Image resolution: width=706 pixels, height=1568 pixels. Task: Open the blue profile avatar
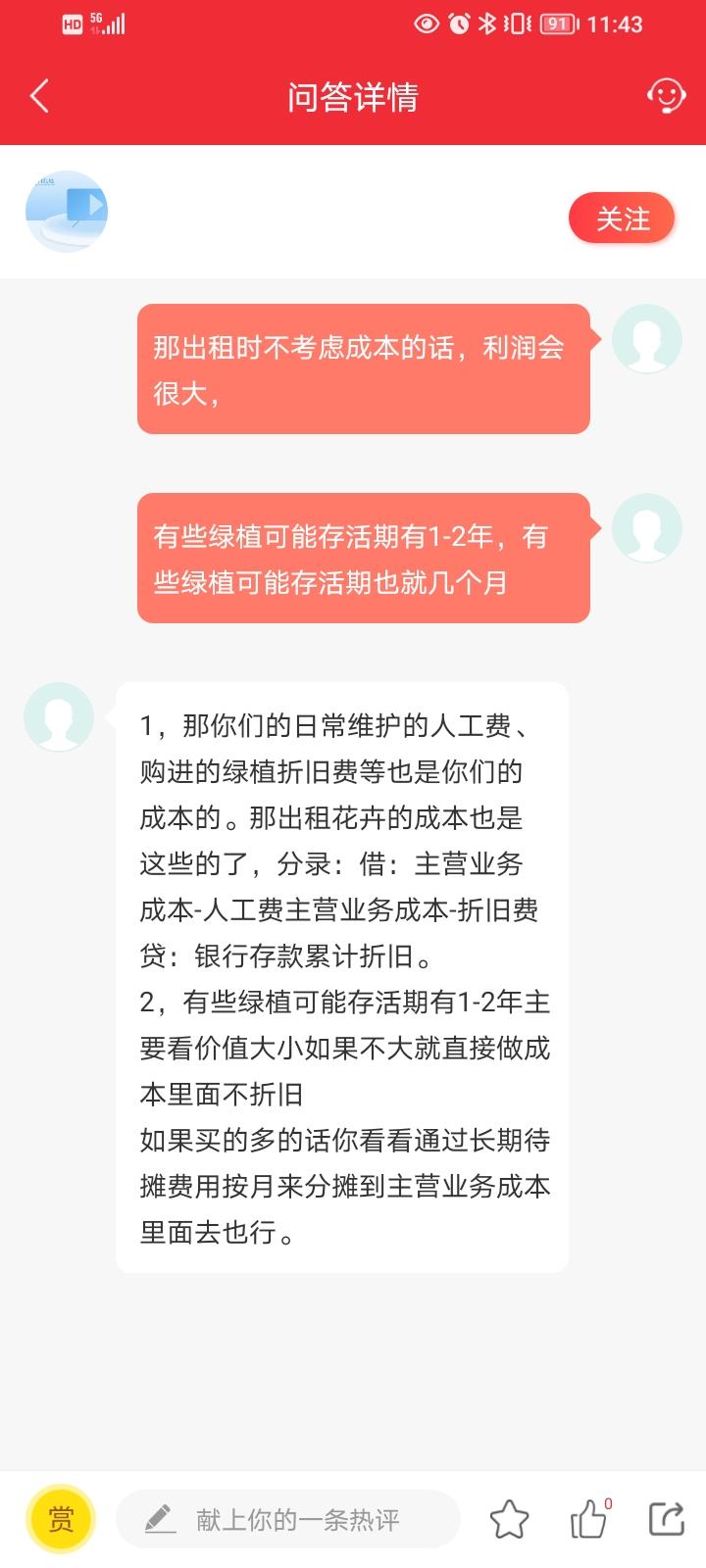pyautogui.click(x=67, y=212)
